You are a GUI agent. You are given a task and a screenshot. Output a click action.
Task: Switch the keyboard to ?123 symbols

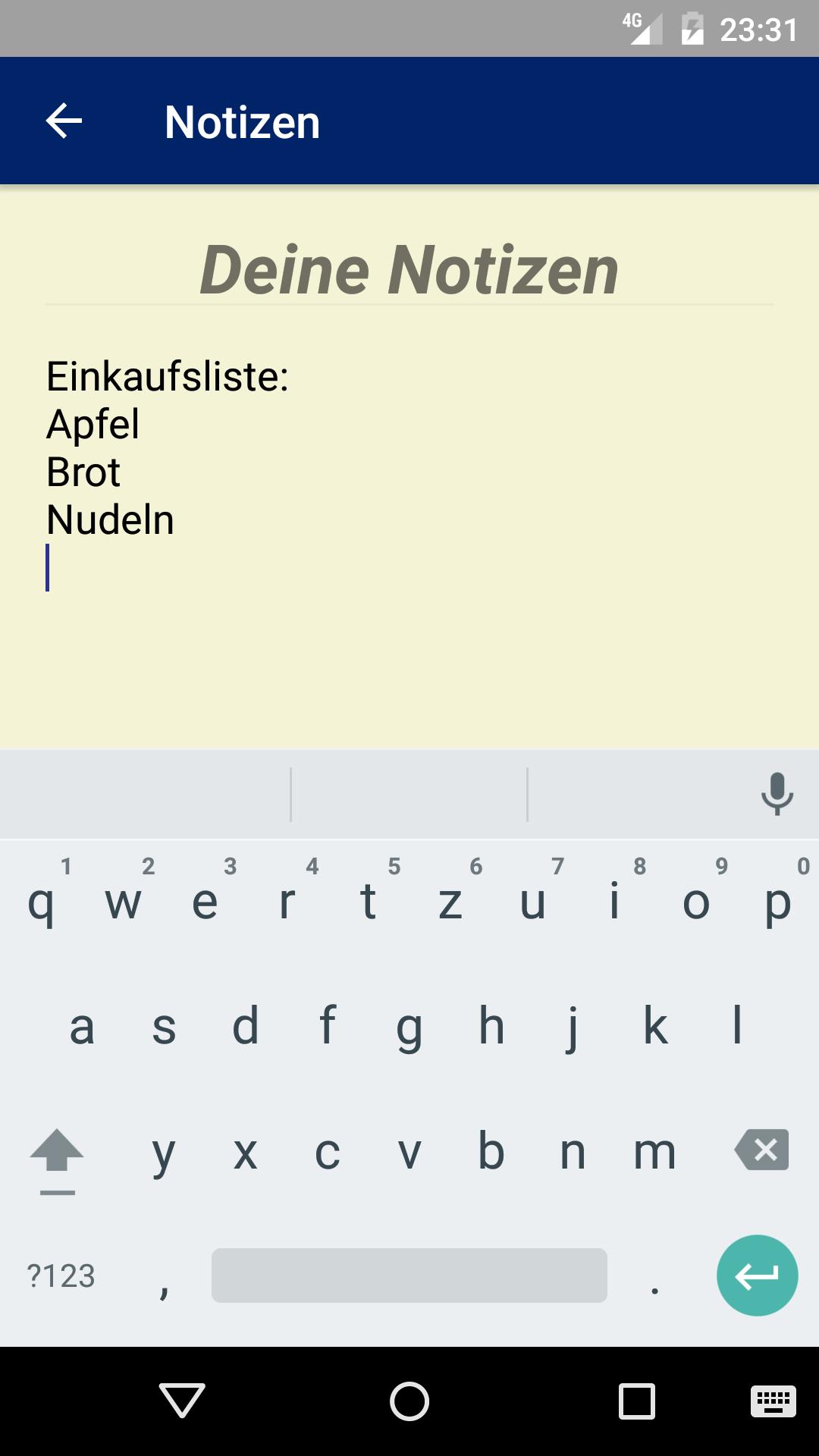tap(61, 1276)
